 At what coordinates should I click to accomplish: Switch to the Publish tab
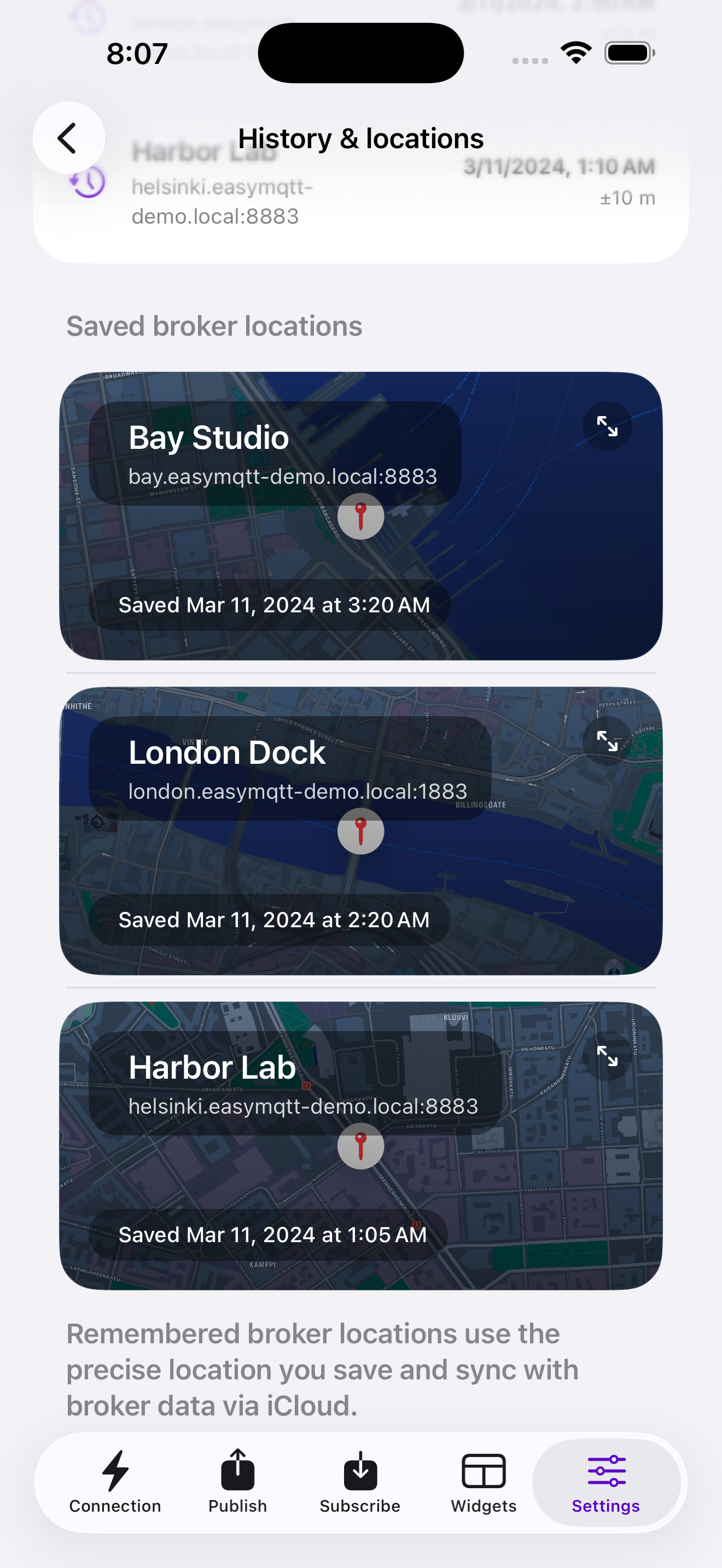pos(237,1482)
